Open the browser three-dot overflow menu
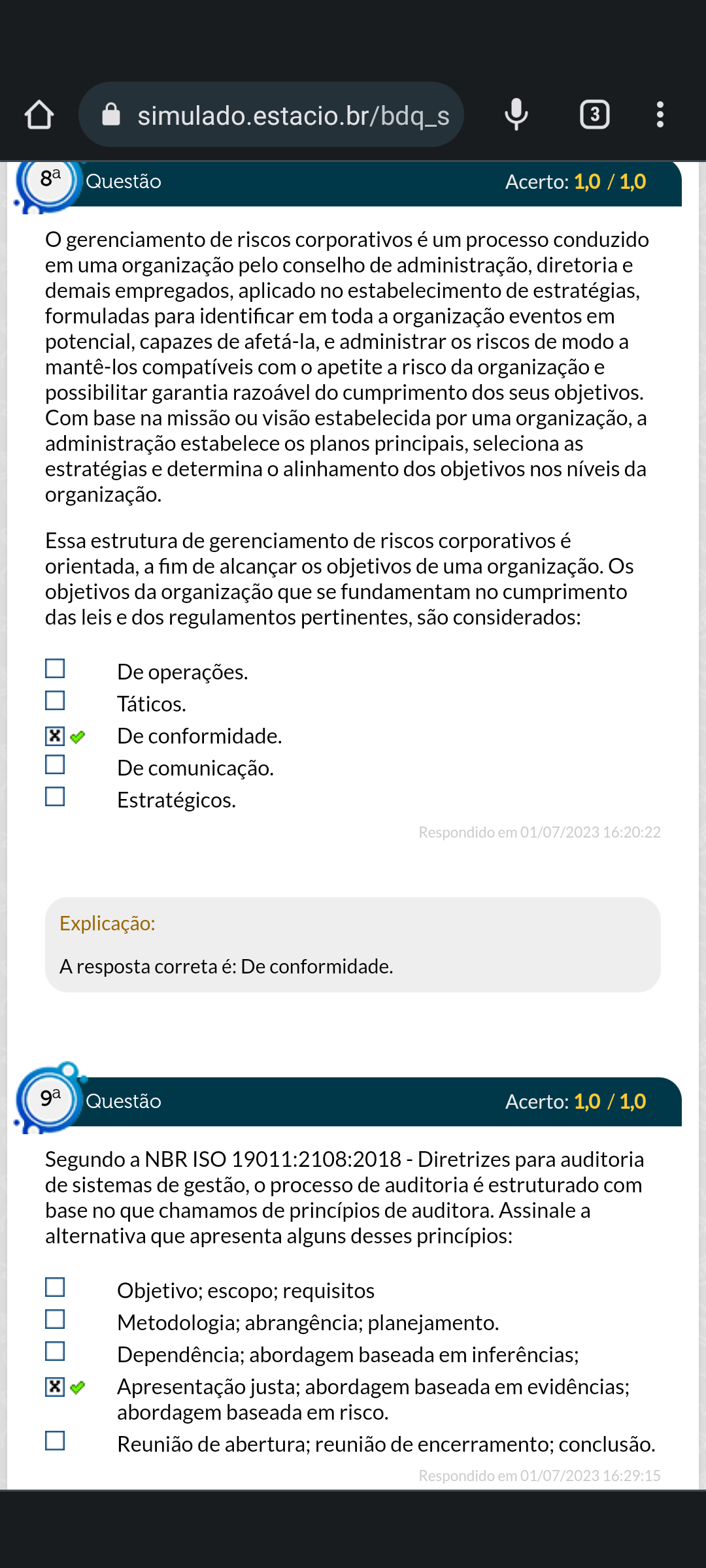Image resolution: width=706 pixels, height=1568 pixels. pyautogui.click(x=660, y=114)
